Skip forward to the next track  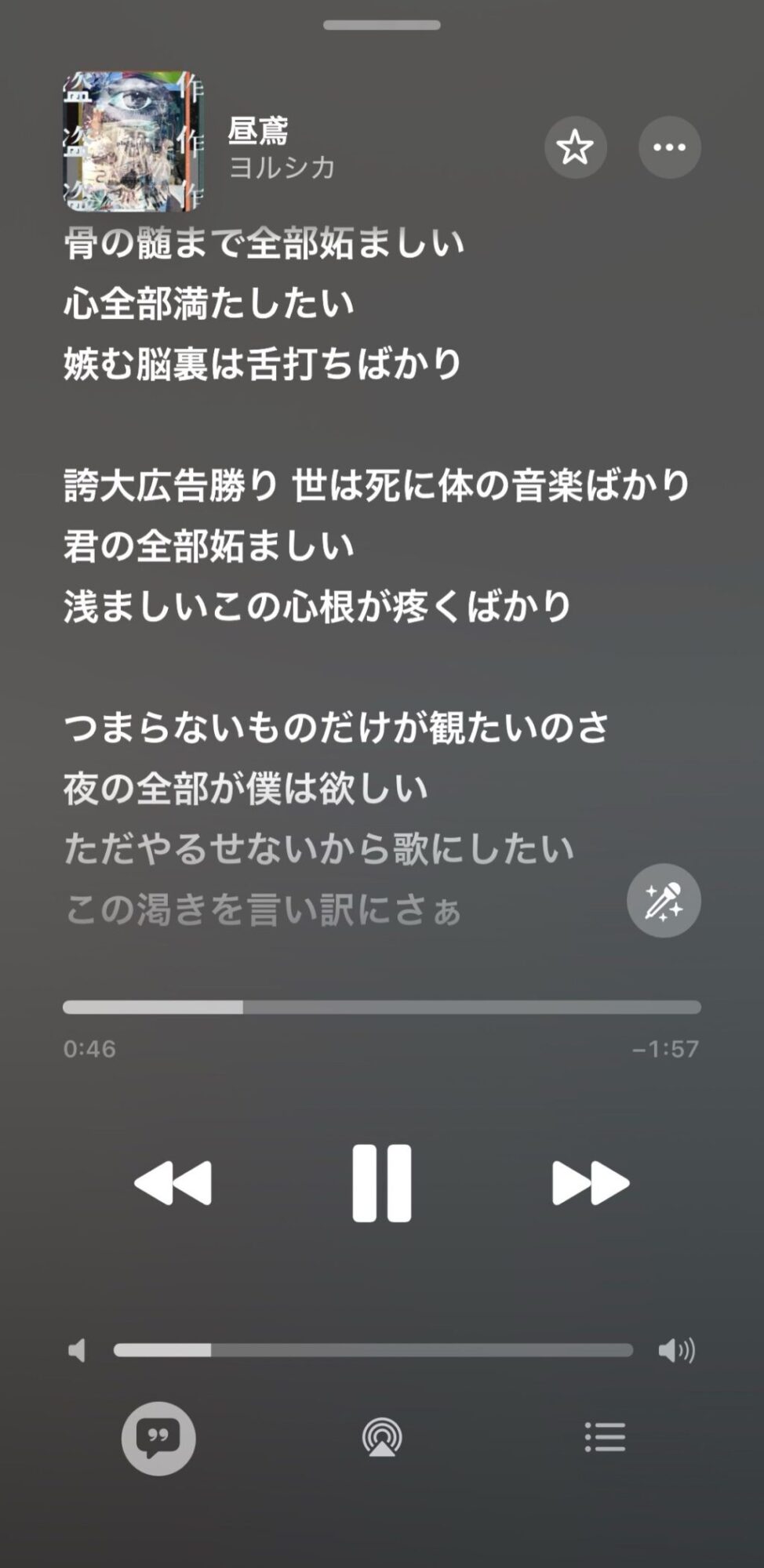point(590,1182)
